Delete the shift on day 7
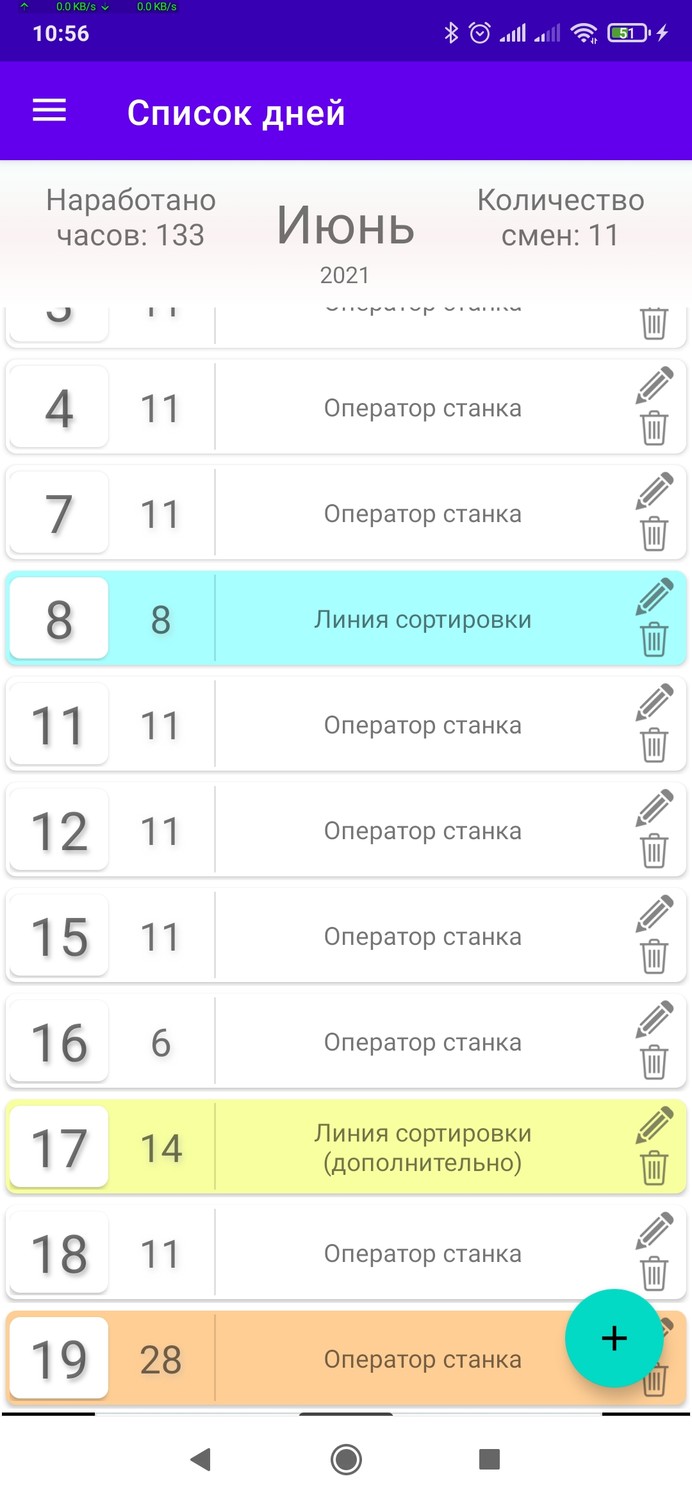Viewport: 692px width, 1499px height. point(654,534)
